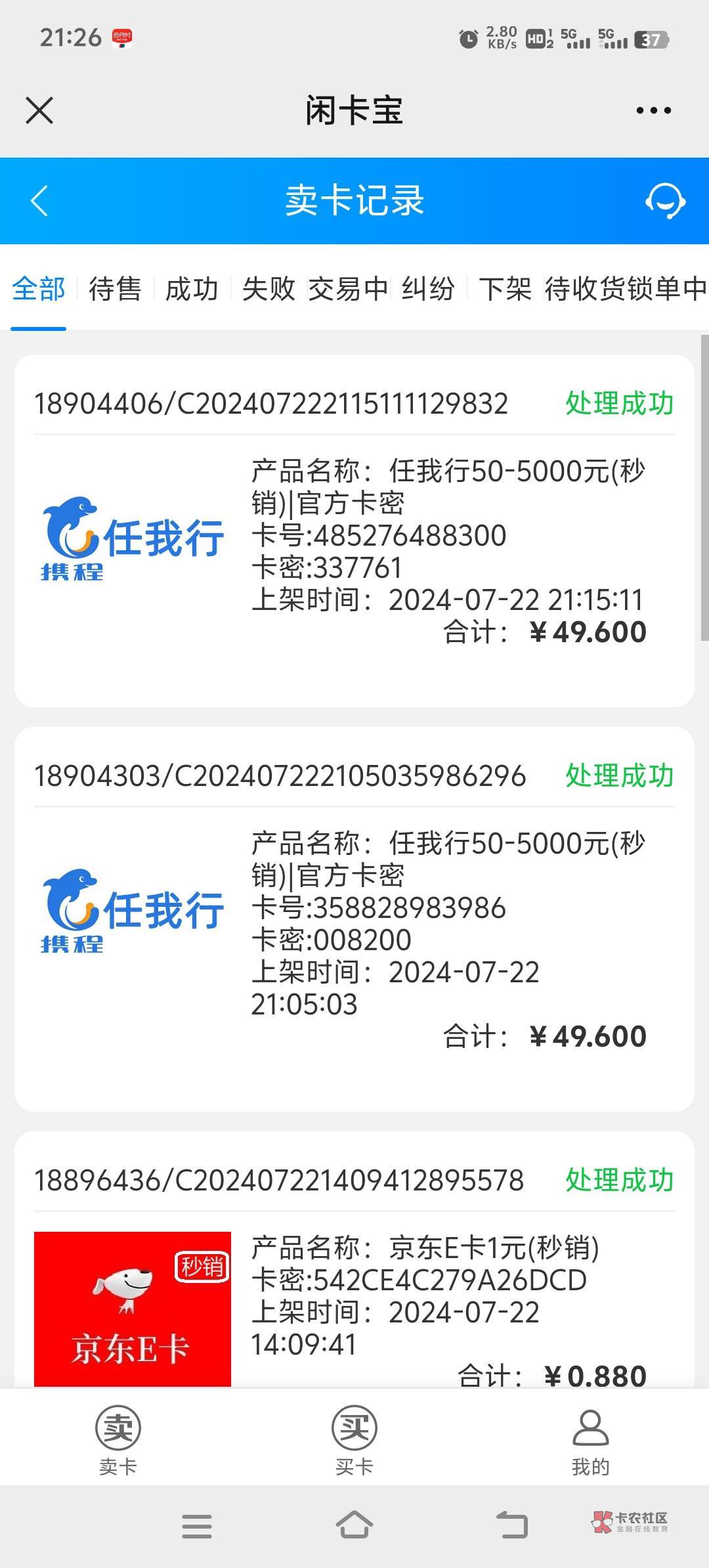Switch to the 待售 tab
This screenshot has height=1568, width=709.
pos(115,289)
